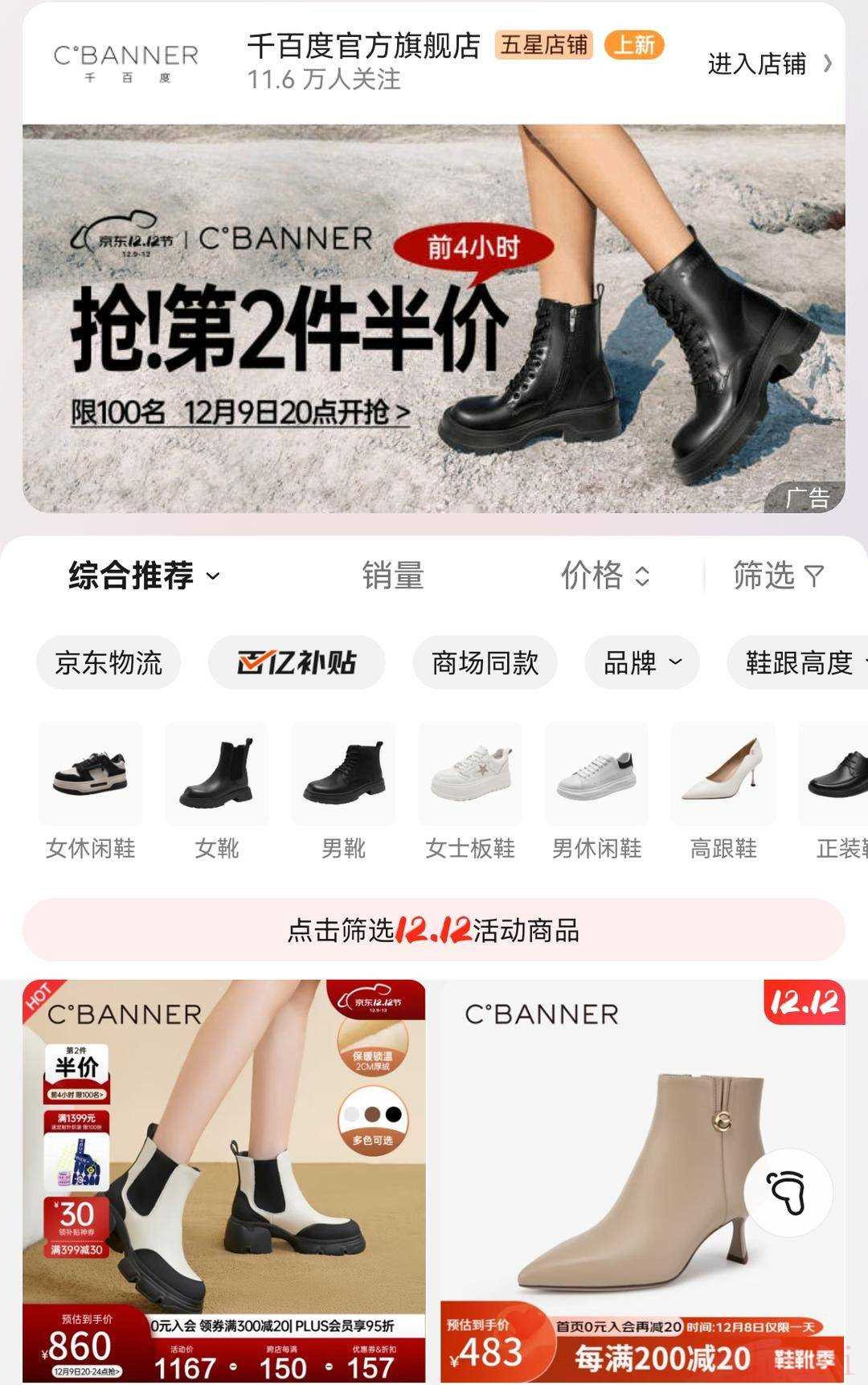The image size is (868, 1385).
Task: Open the 女士板鞋 category
Action: coord(470,791)
